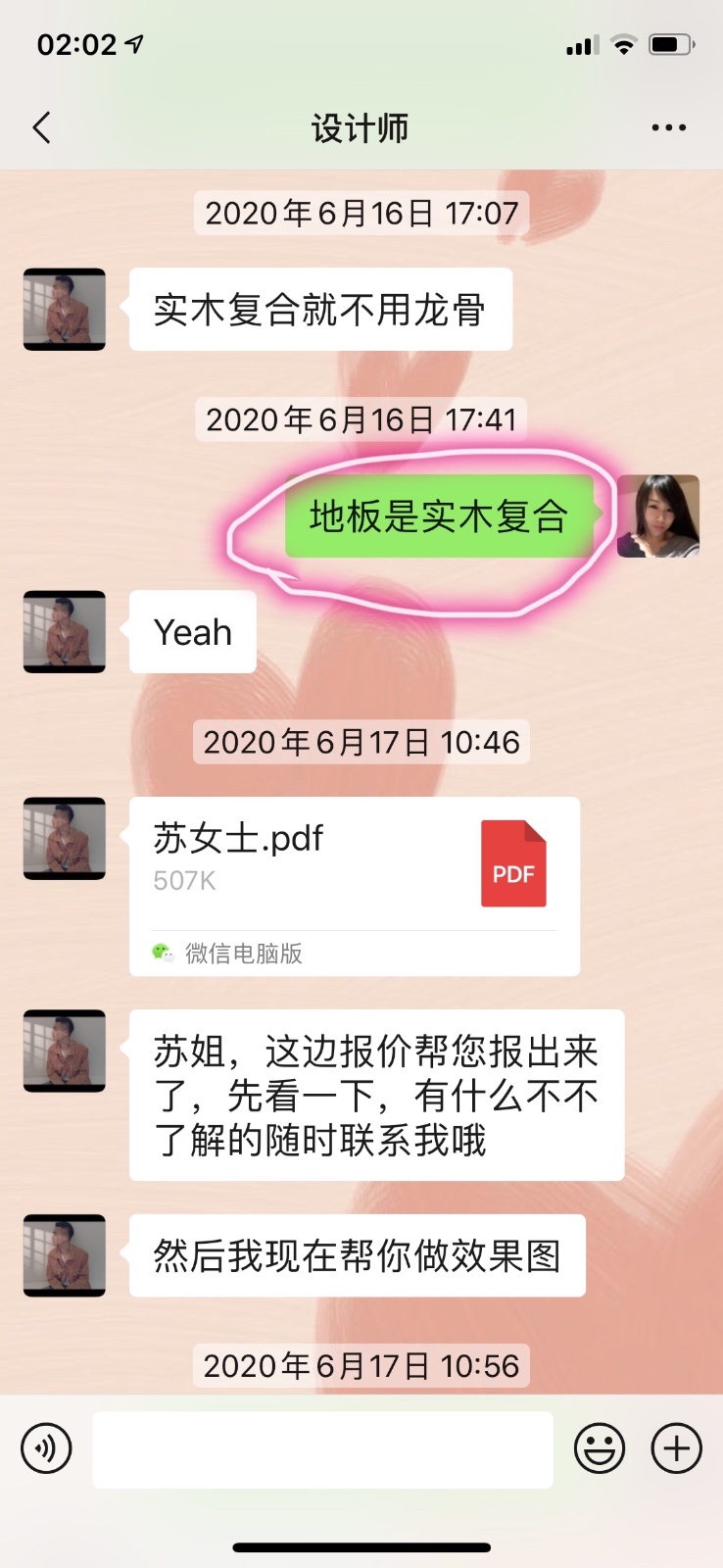Screen dimensions: 723x1568
Task: Open the chat info three-dot menu
Action: (x=668, y=127)
